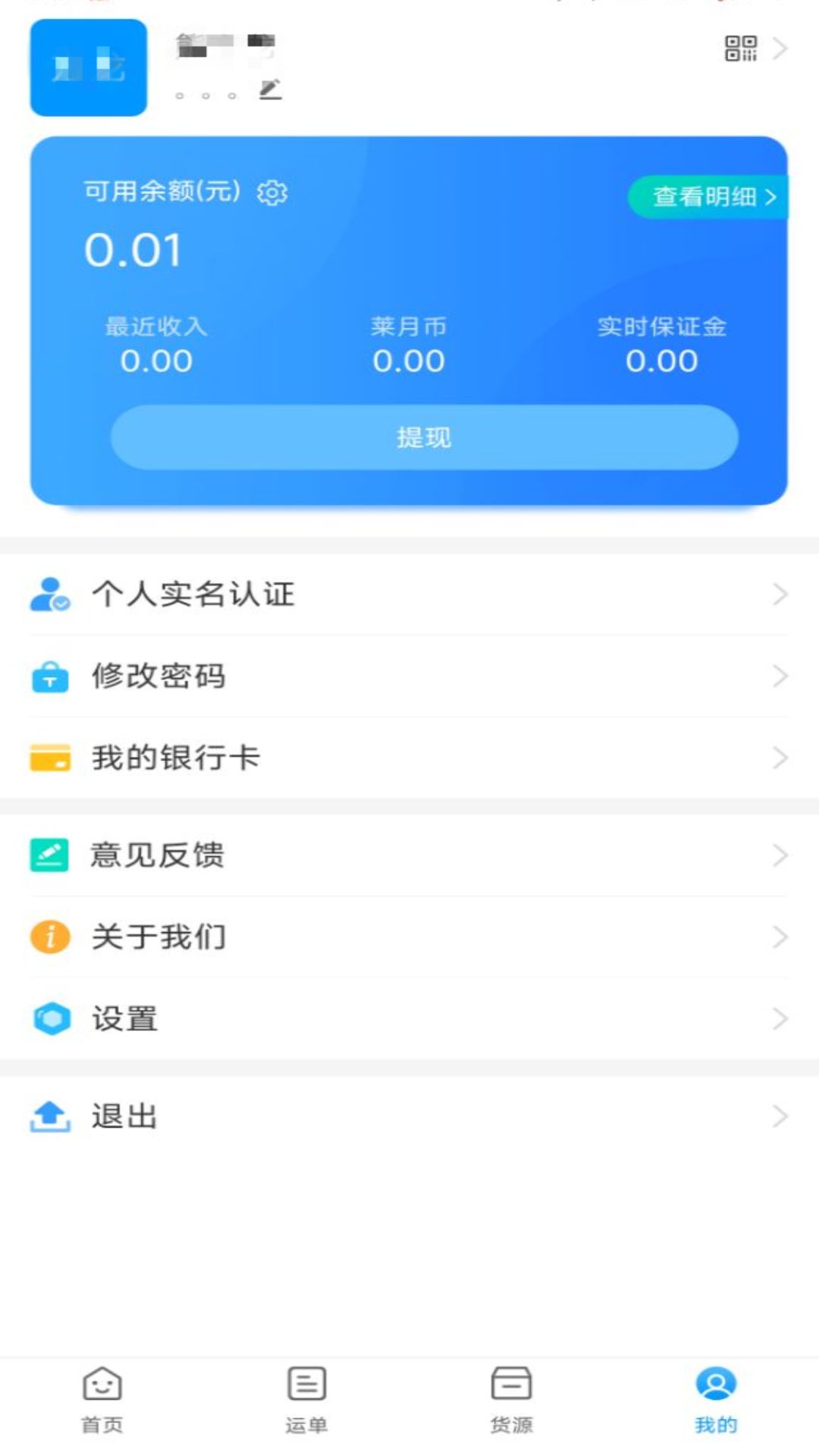The image size is (819, 1456).
Task: Click the 提现 withdraw button
Action: [422, 437]
